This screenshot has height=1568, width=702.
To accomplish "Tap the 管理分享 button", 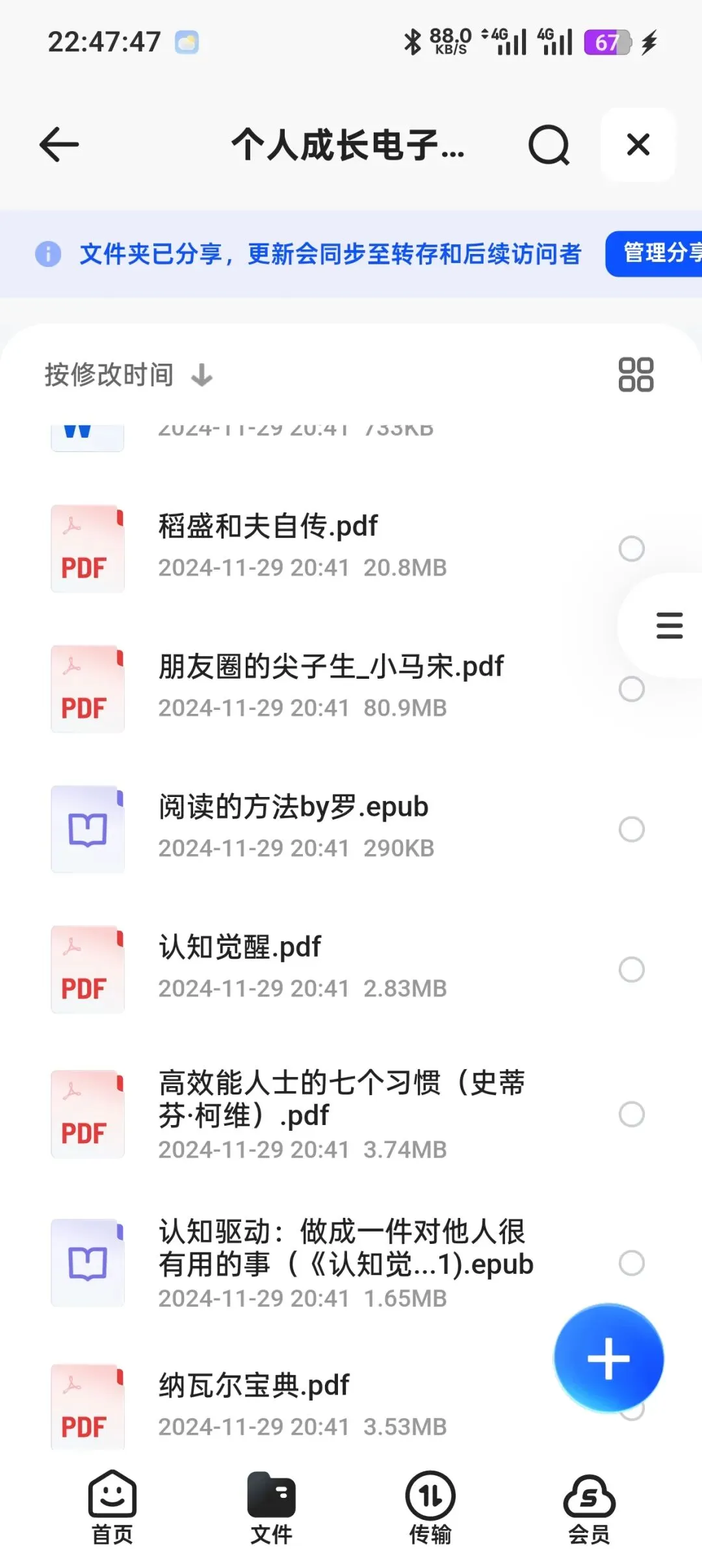I will pyautogui.click(x=656, y=253).
